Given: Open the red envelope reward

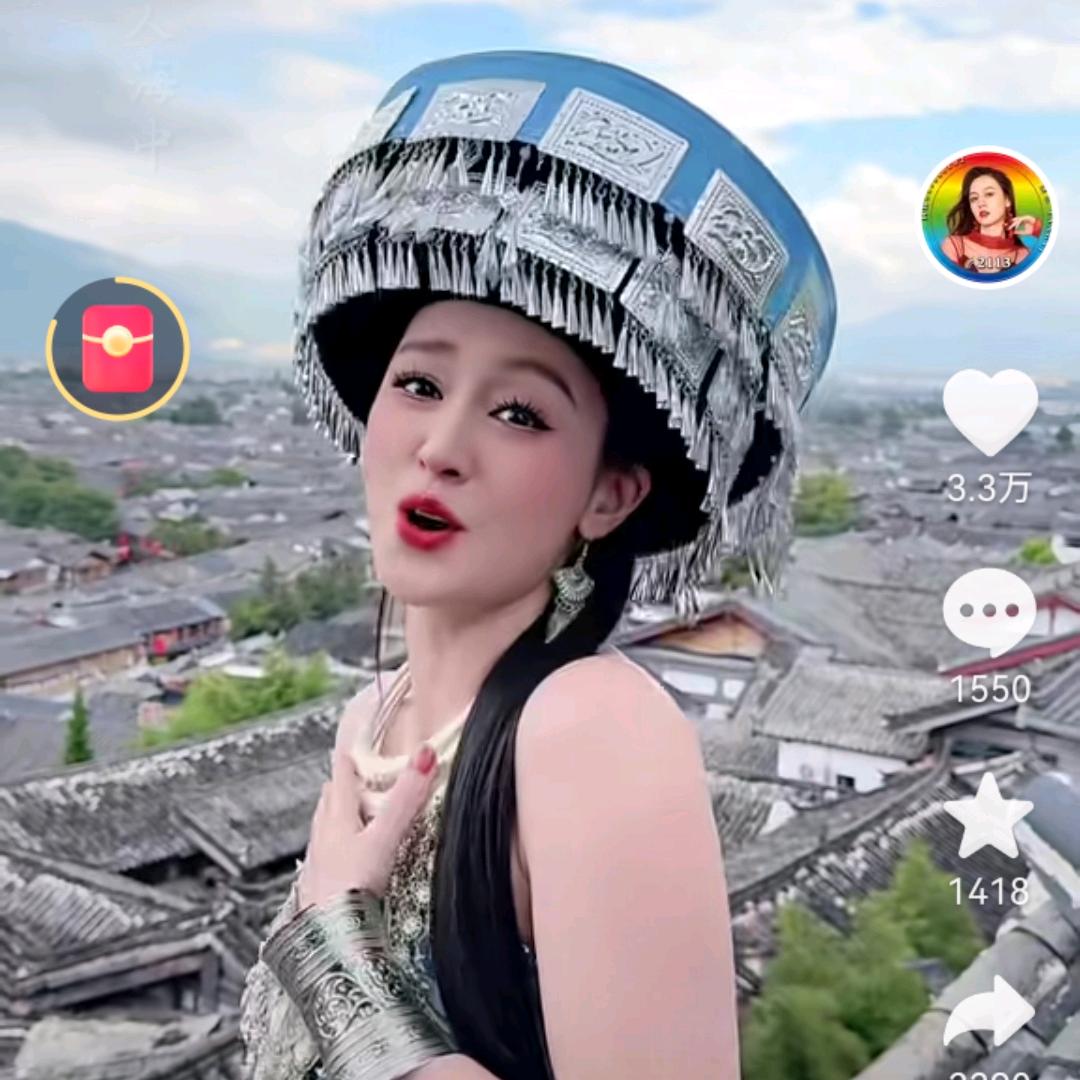Looking at the screenshot, I should pyautogui.click(x=118, y=349).
